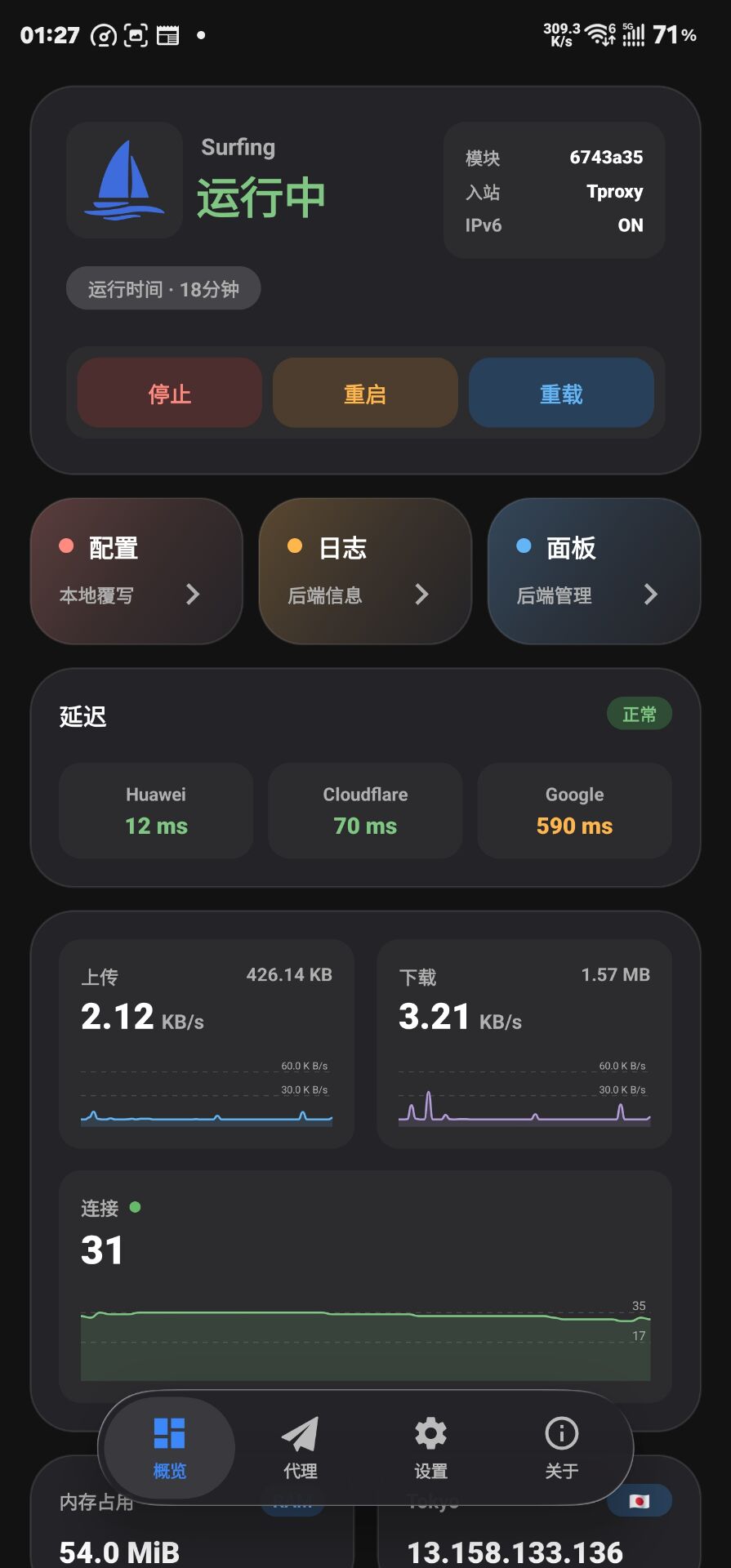
Task: Tap the Cloudflare latency tile
Action: (x=365, y=810)
